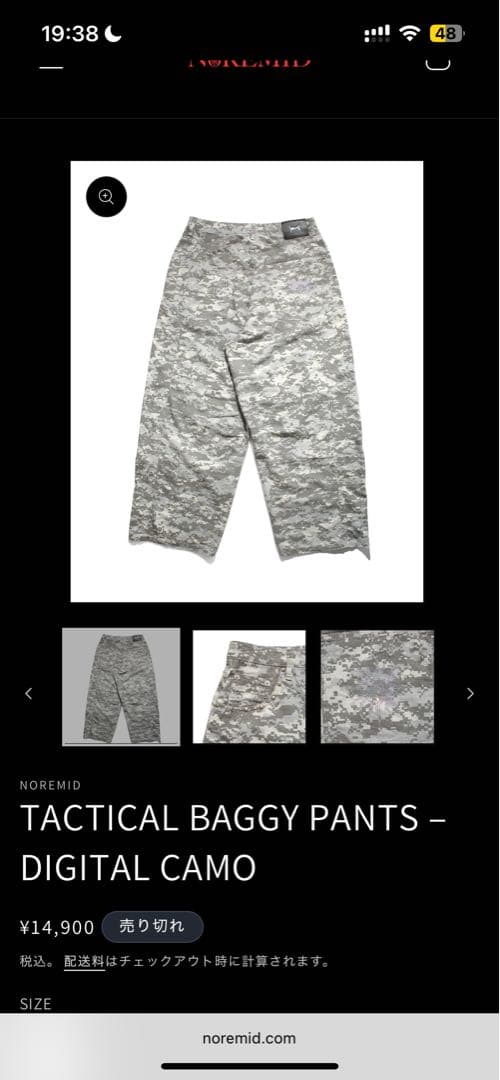Select the second thumbnail showing the pocket detail
The height and width of the screenshot is (1080, 500).
[x=249, y=687]
